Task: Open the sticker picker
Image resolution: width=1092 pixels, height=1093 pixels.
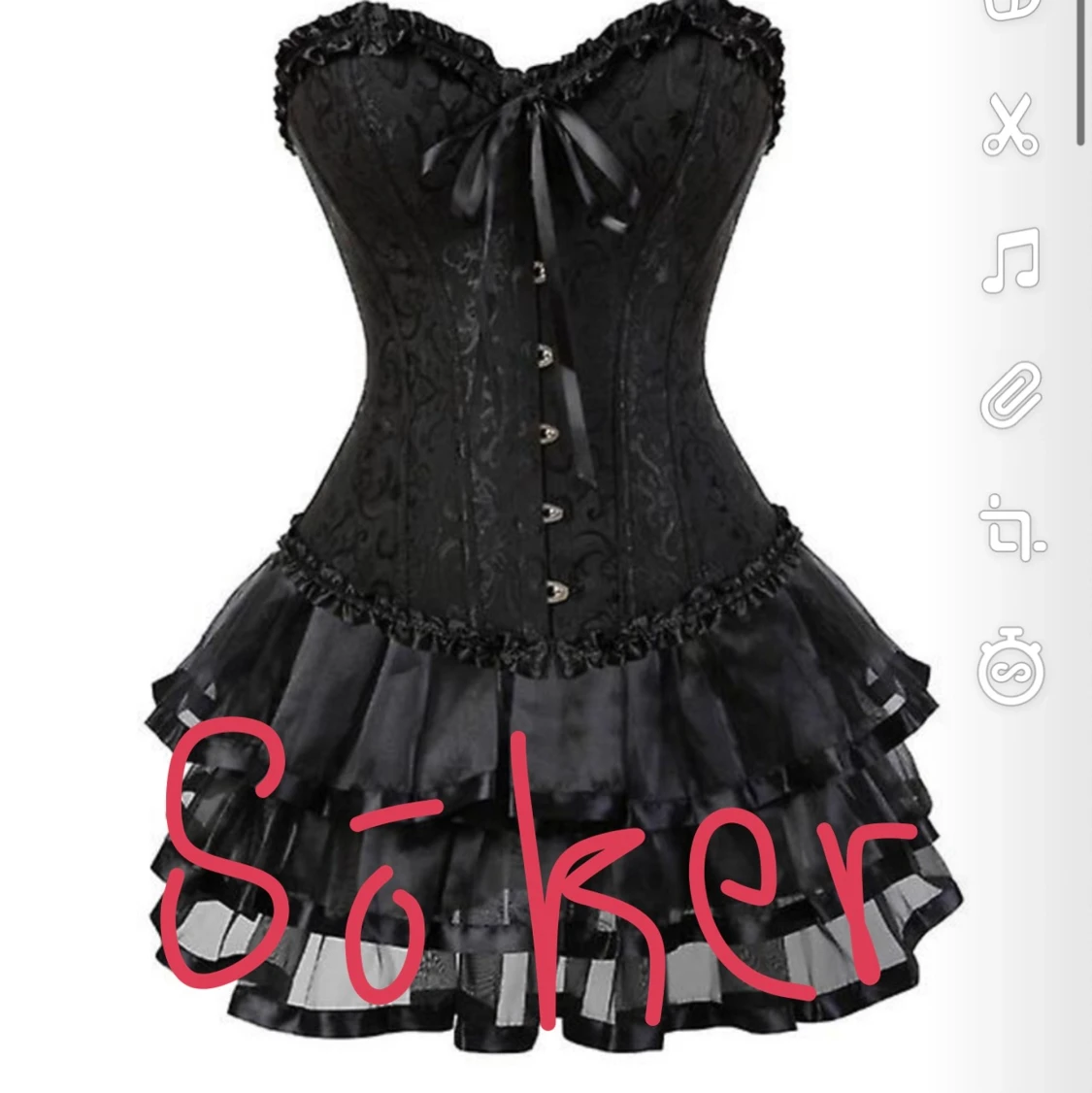Action: click(x=1010, y=8)
